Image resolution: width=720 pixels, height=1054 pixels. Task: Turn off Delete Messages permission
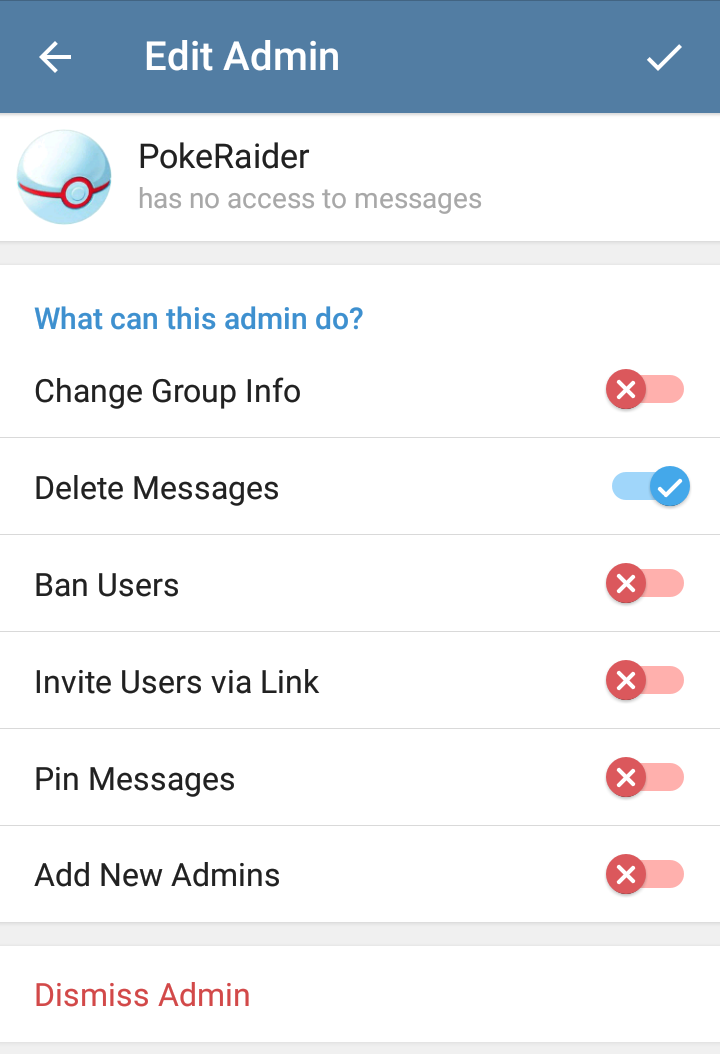click(x=650, y=487)
